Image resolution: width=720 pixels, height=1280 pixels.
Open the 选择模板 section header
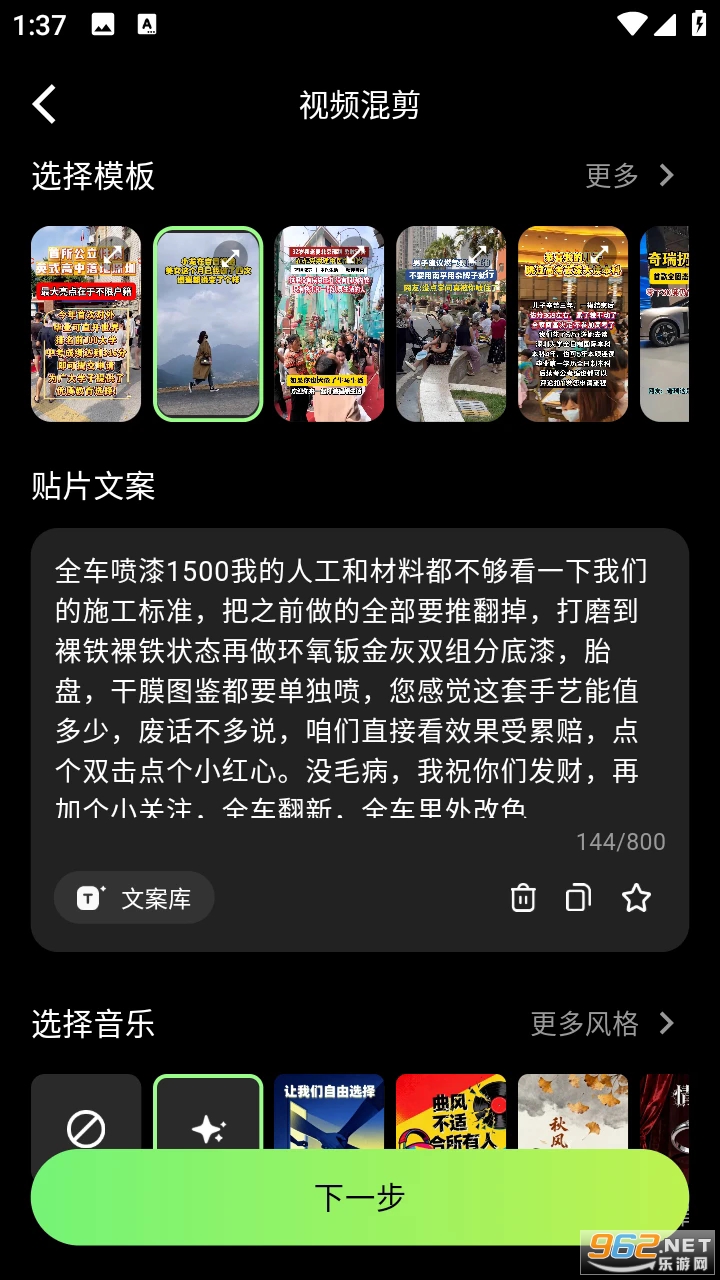(x=90, y=176)
